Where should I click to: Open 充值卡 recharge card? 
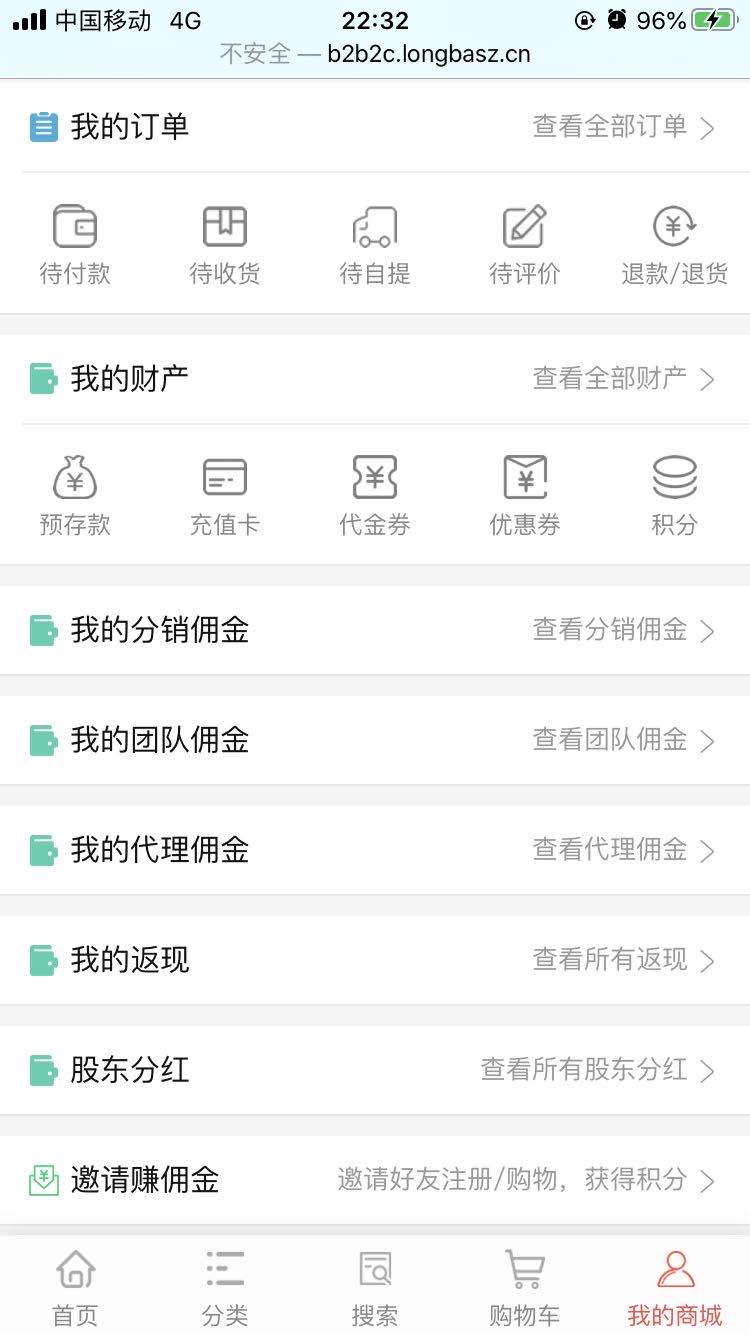[225, 495]
